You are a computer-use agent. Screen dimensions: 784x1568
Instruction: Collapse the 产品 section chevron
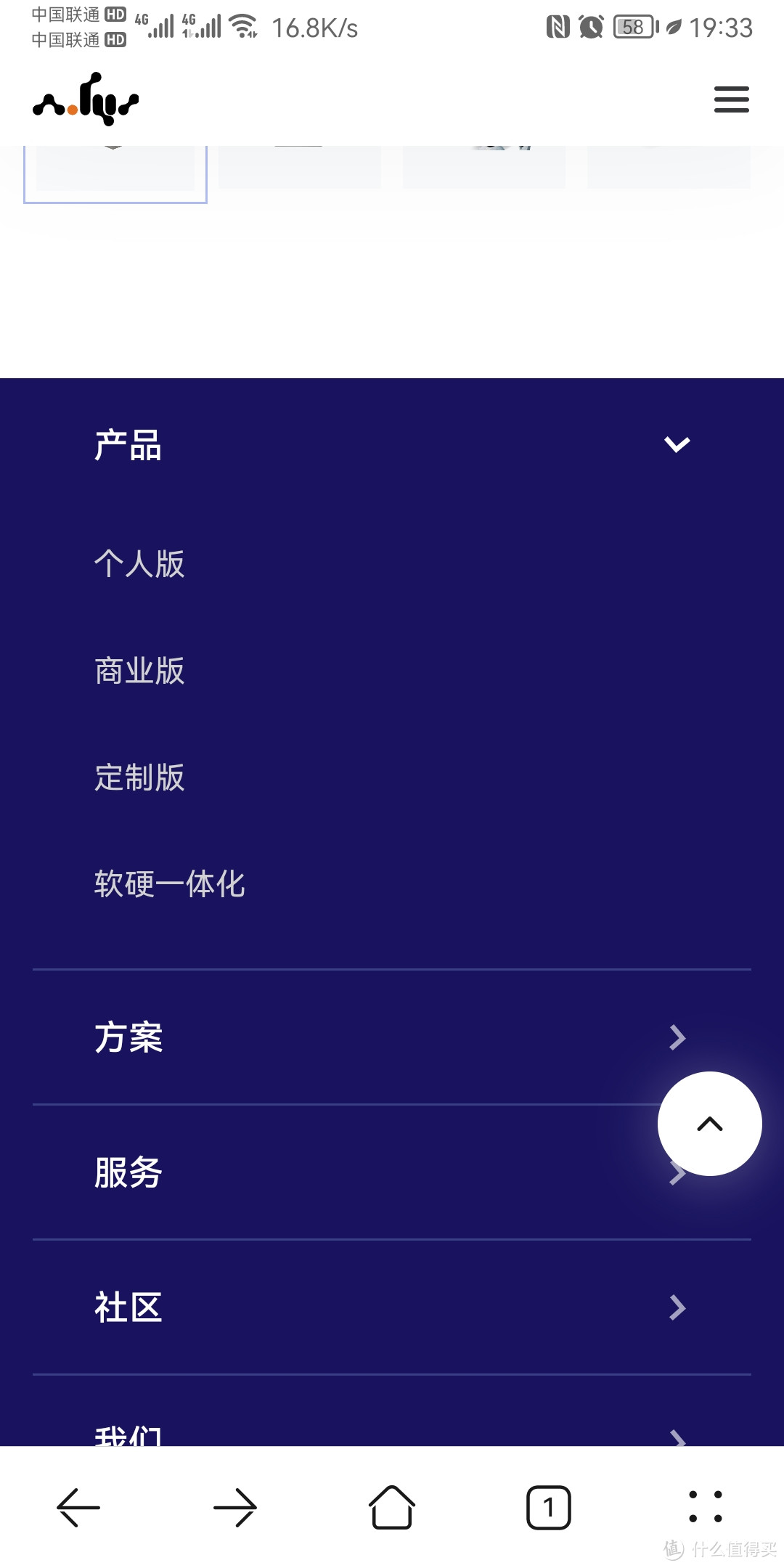pos(677,444)
